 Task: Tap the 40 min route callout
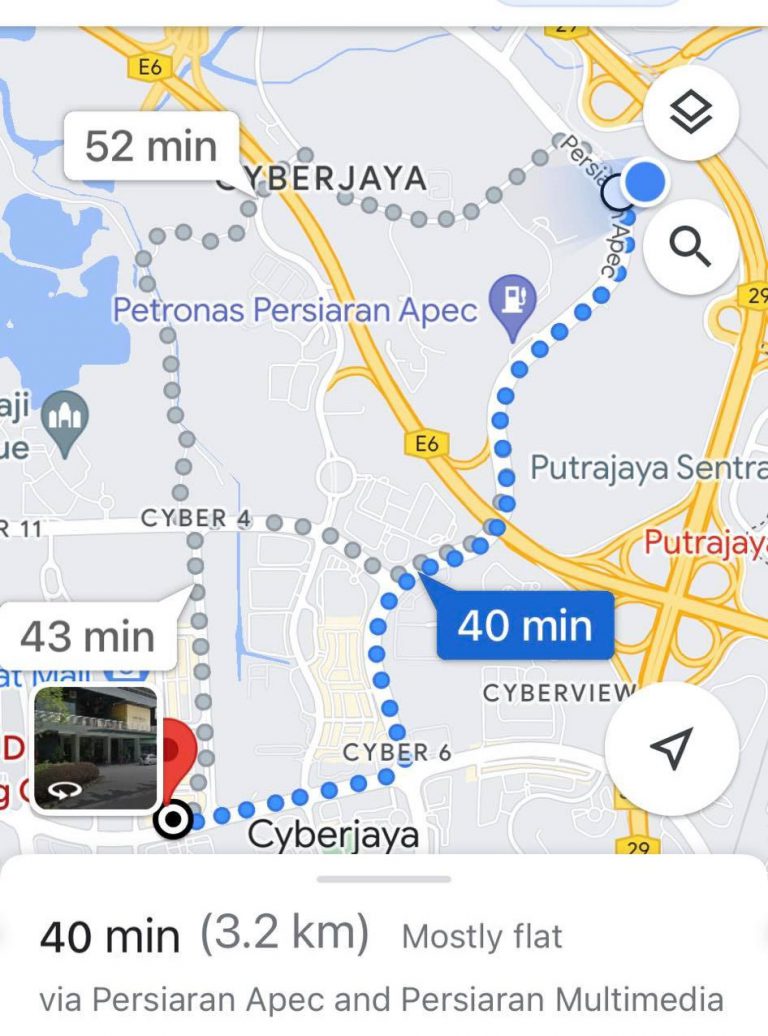pos(525,628)
